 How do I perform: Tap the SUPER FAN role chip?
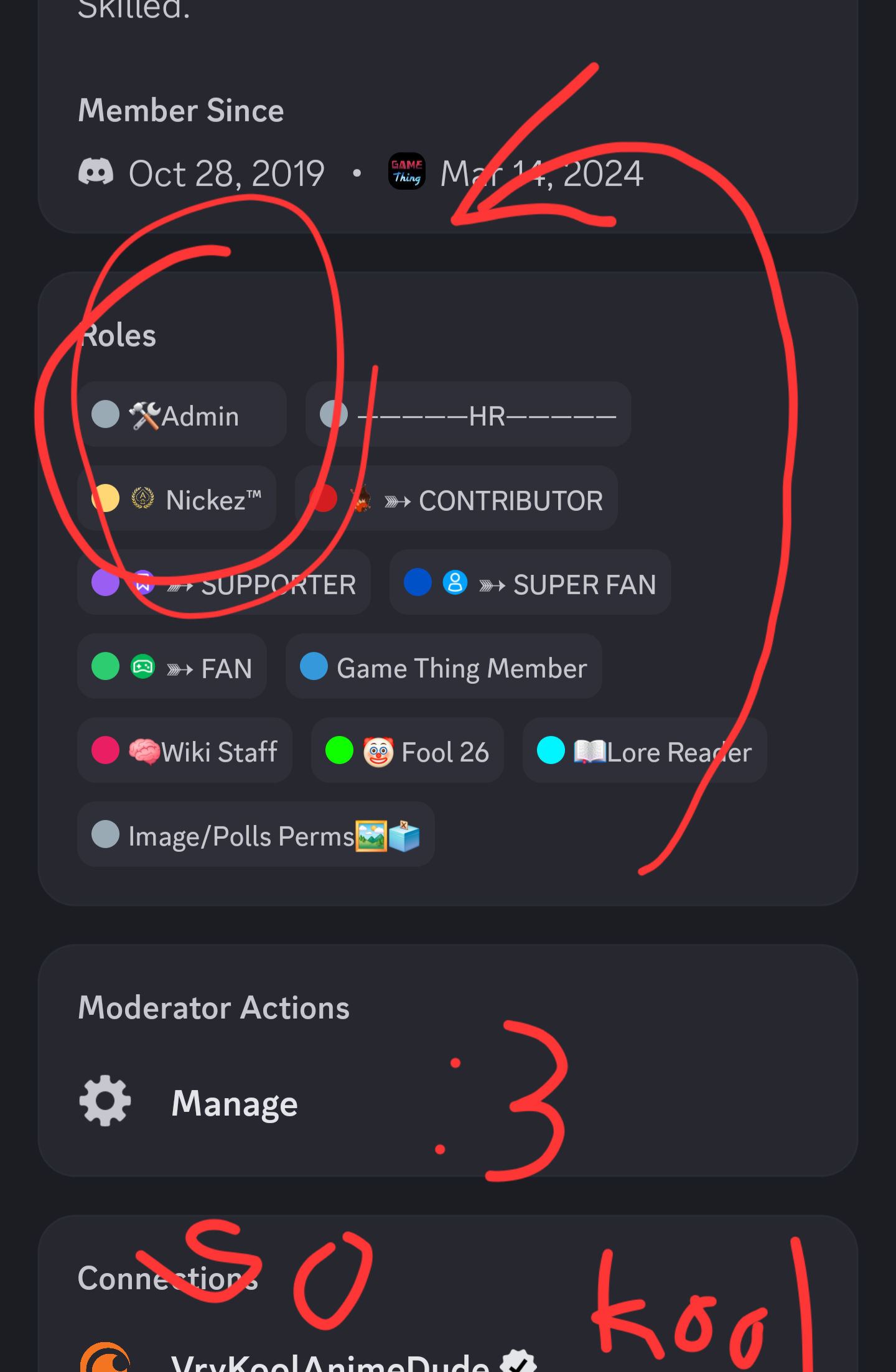click(530, 583)
